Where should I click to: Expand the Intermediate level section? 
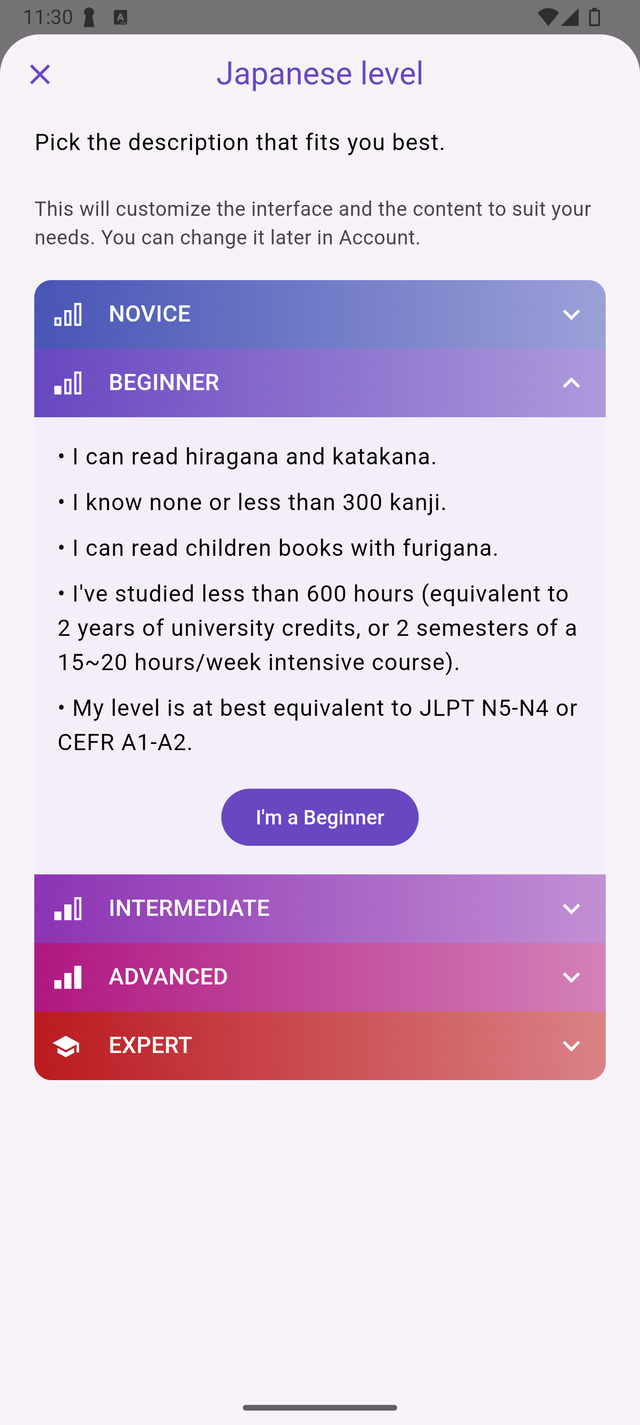(x=320, y=908)
